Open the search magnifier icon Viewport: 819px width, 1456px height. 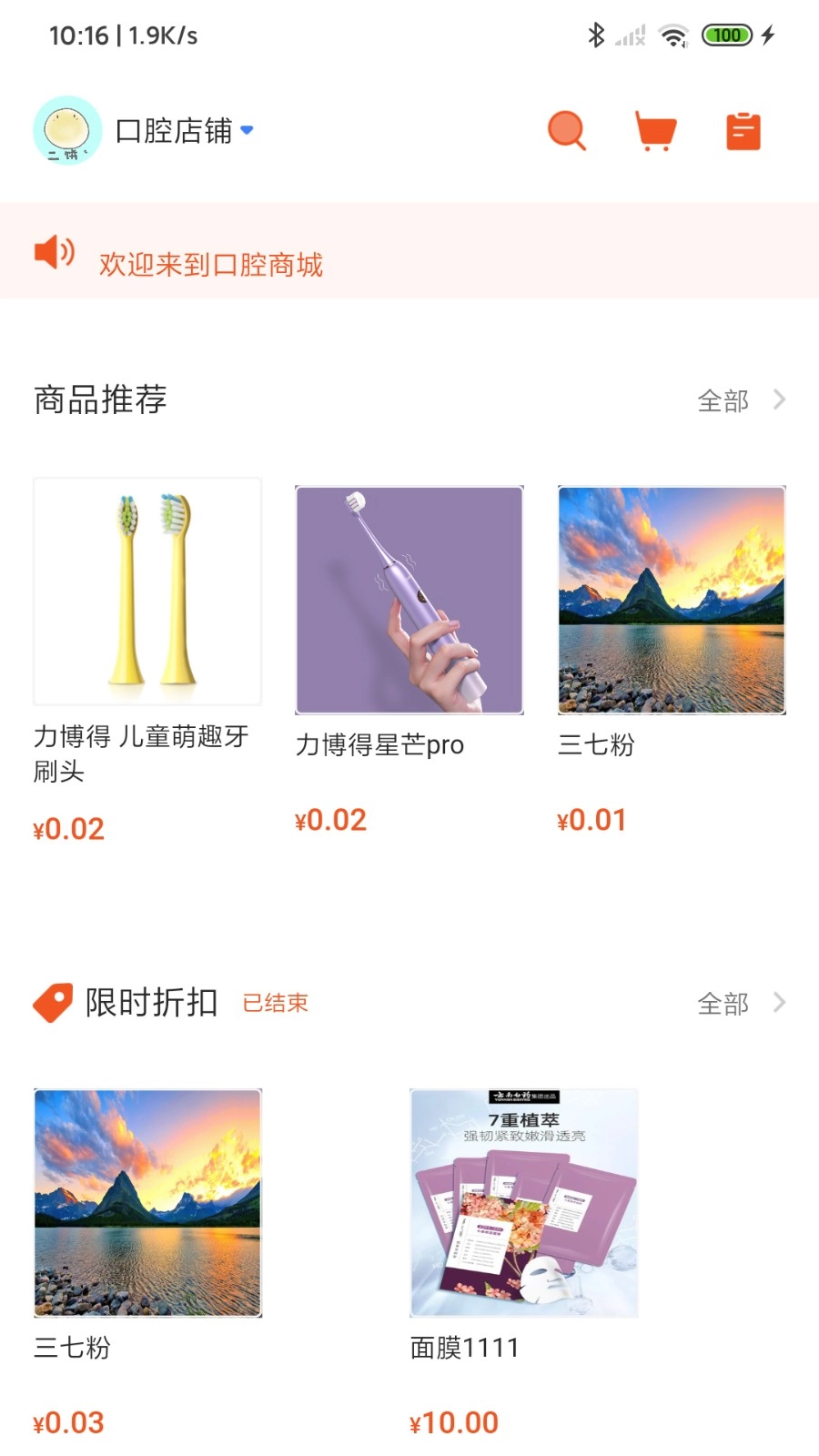coord(566,131)
